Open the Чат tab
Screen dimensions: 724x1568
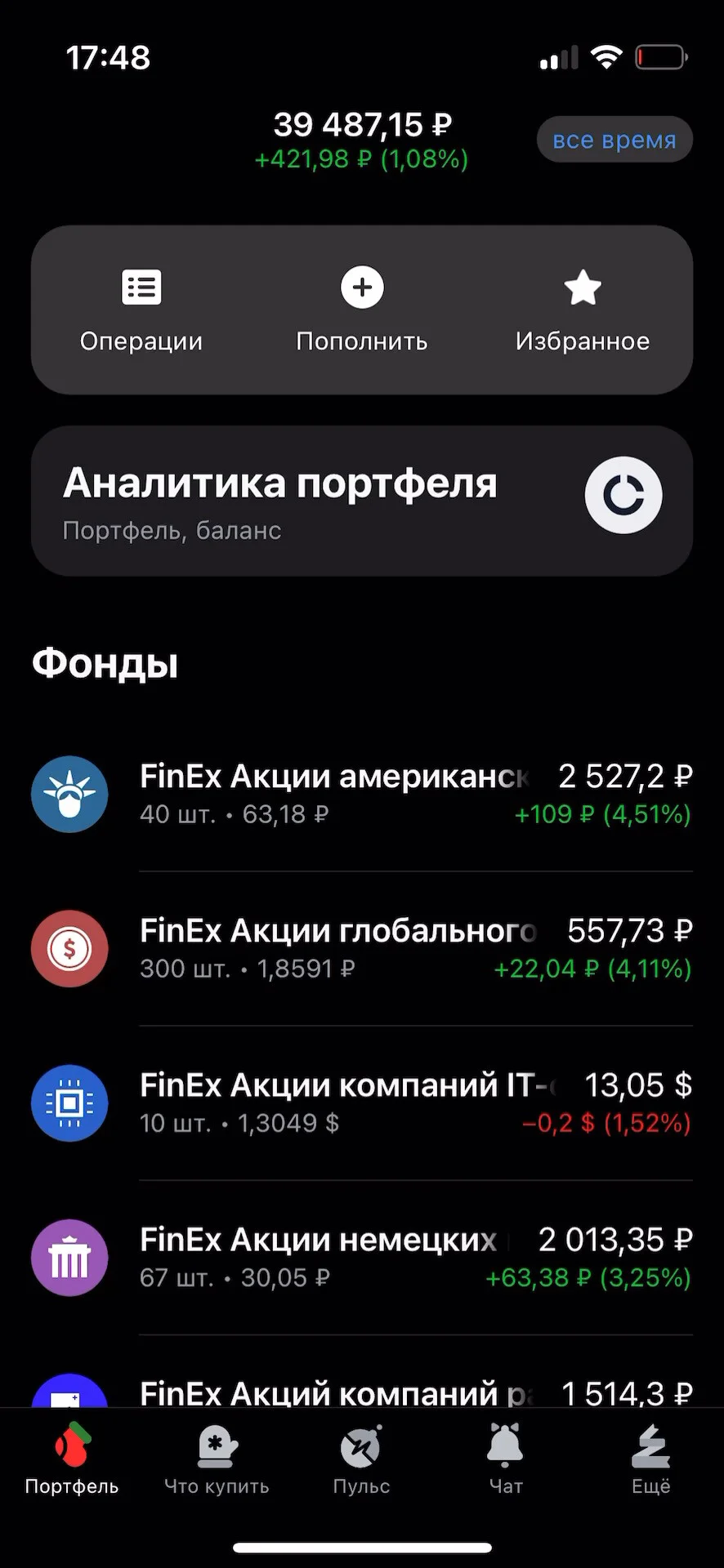[506, 1460]
